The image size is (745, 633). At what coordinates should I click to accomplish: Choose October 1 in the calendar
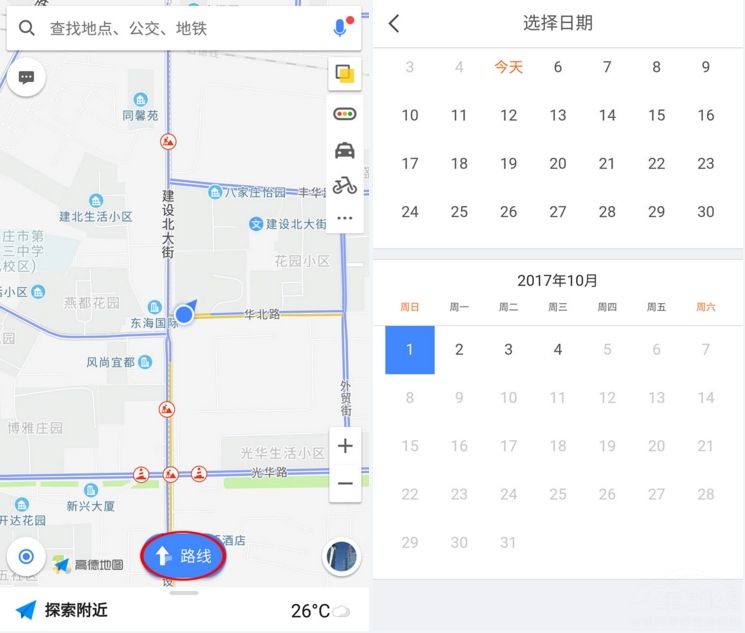tap(410, 350)
